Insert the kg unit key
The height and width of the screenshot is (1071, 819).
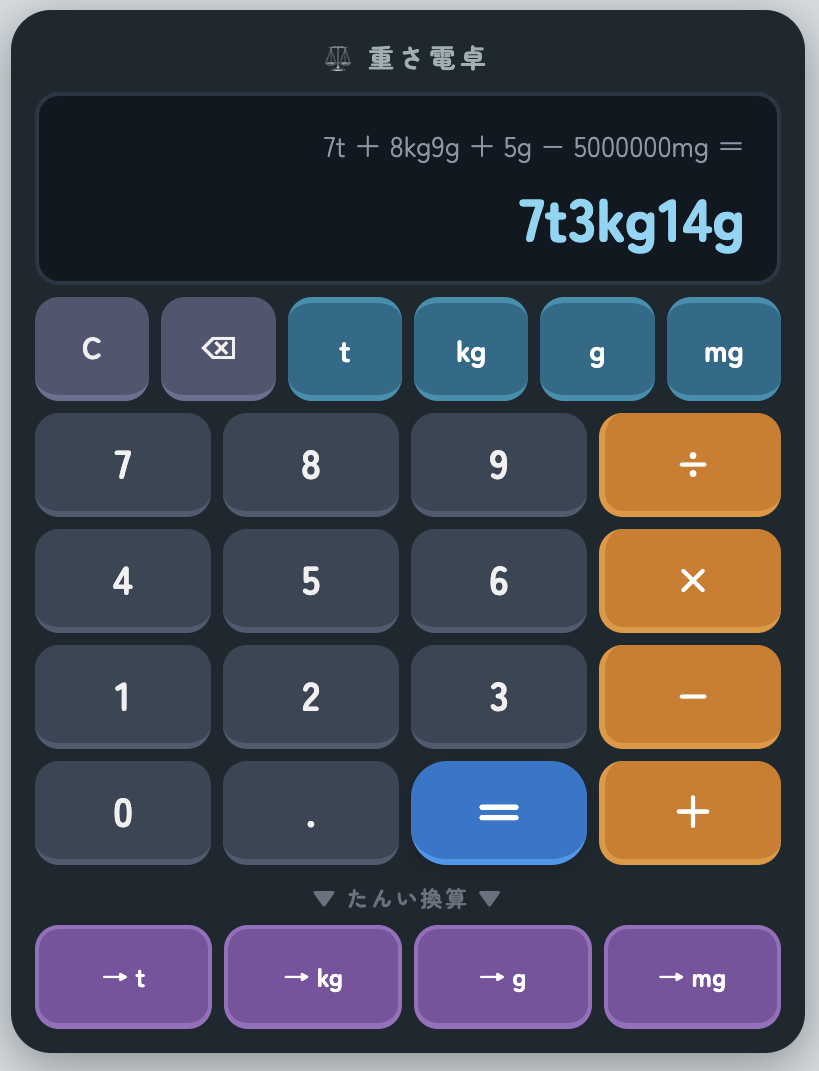click(x=471, y=349)
